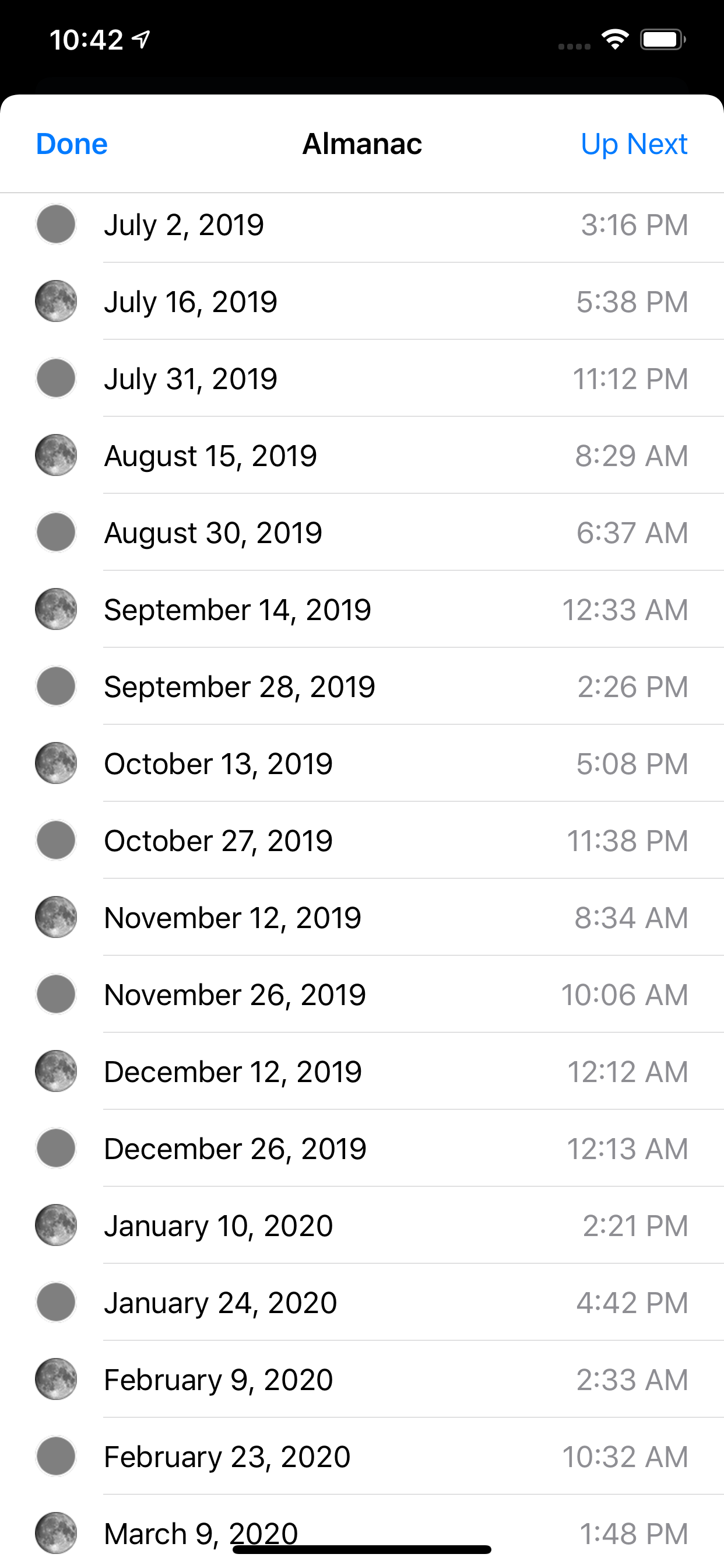Tap the new moon icon for August 30, 2019

point(55,532)
